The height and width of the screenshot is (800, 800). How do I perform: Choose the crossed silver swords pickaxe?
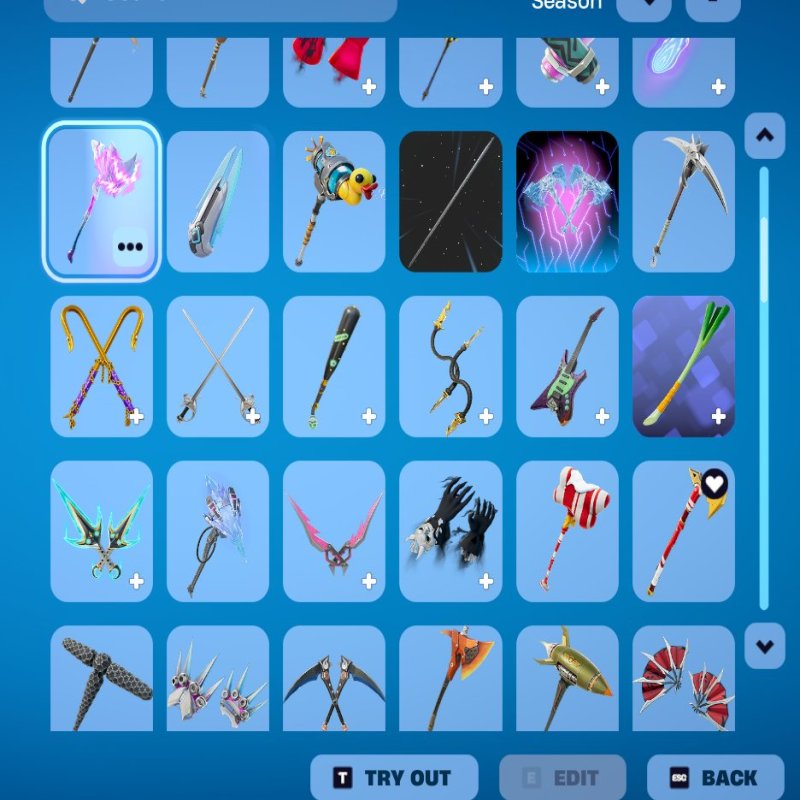[217, 366]
